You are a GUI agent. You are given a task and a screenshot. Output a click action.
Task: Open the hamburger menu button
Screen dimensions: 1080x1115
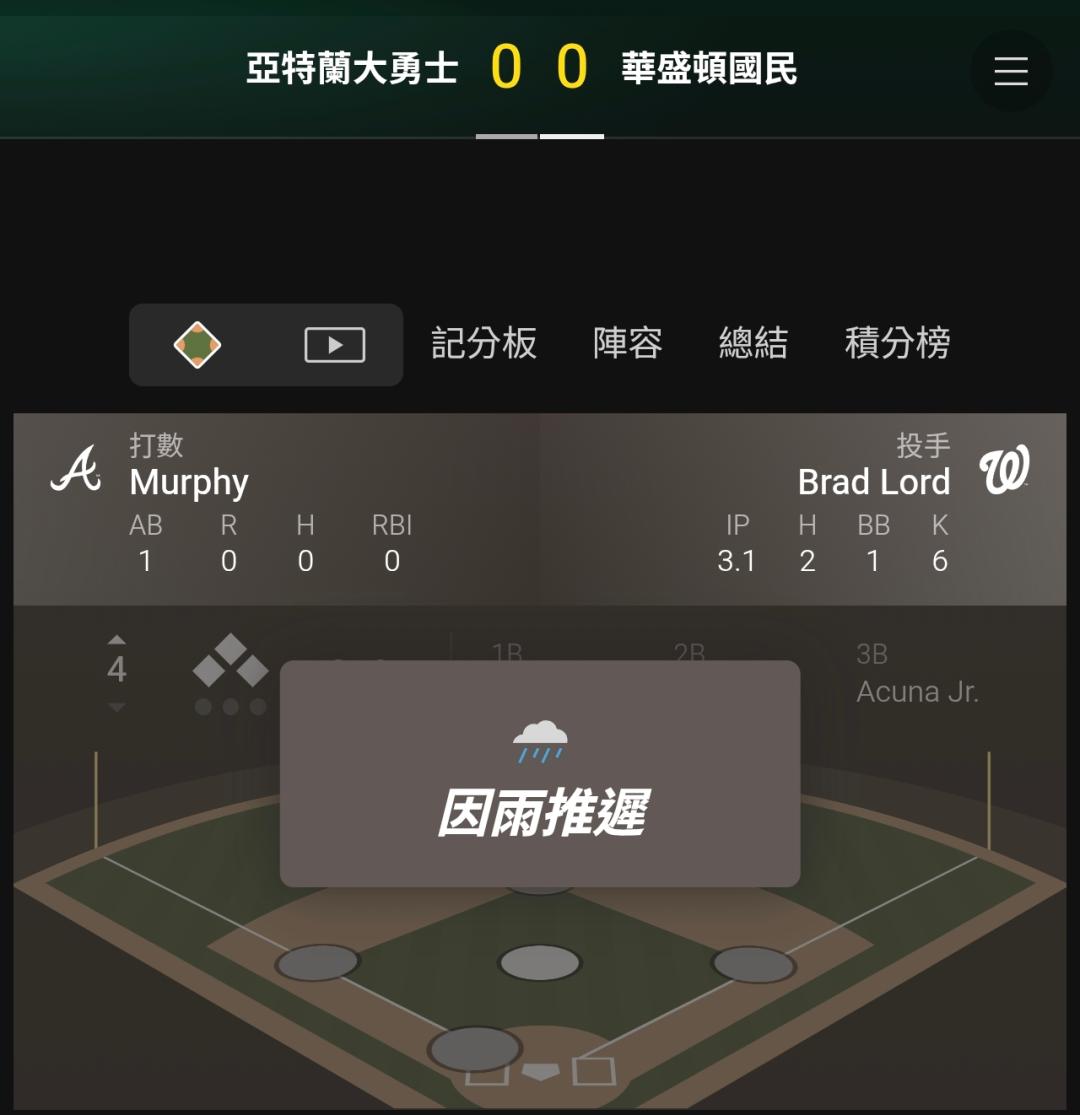(1010, 71)
